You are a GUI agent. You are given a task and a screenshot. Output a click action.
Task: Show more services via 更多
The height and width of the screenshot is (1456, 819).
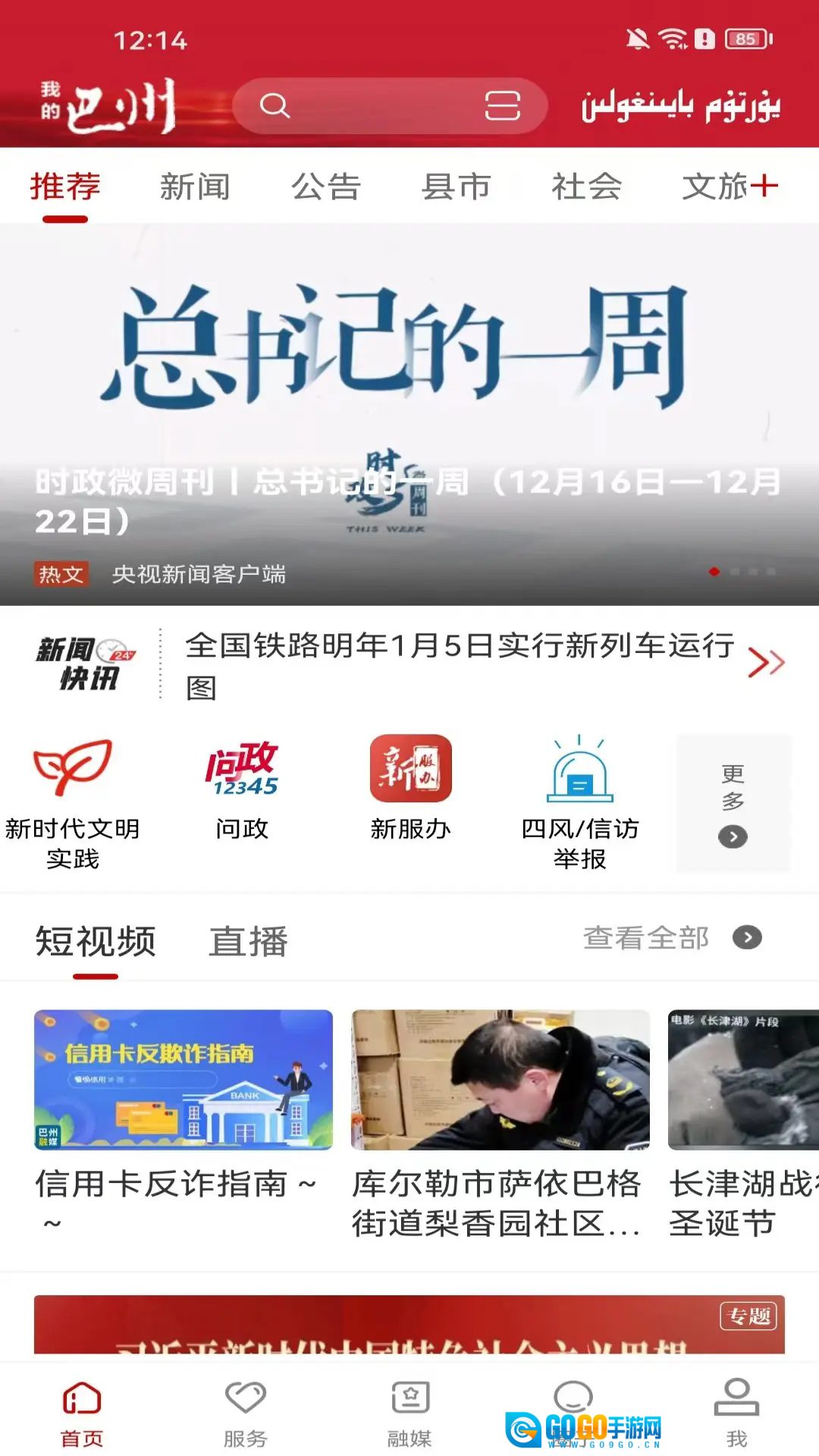coord(733,804)
